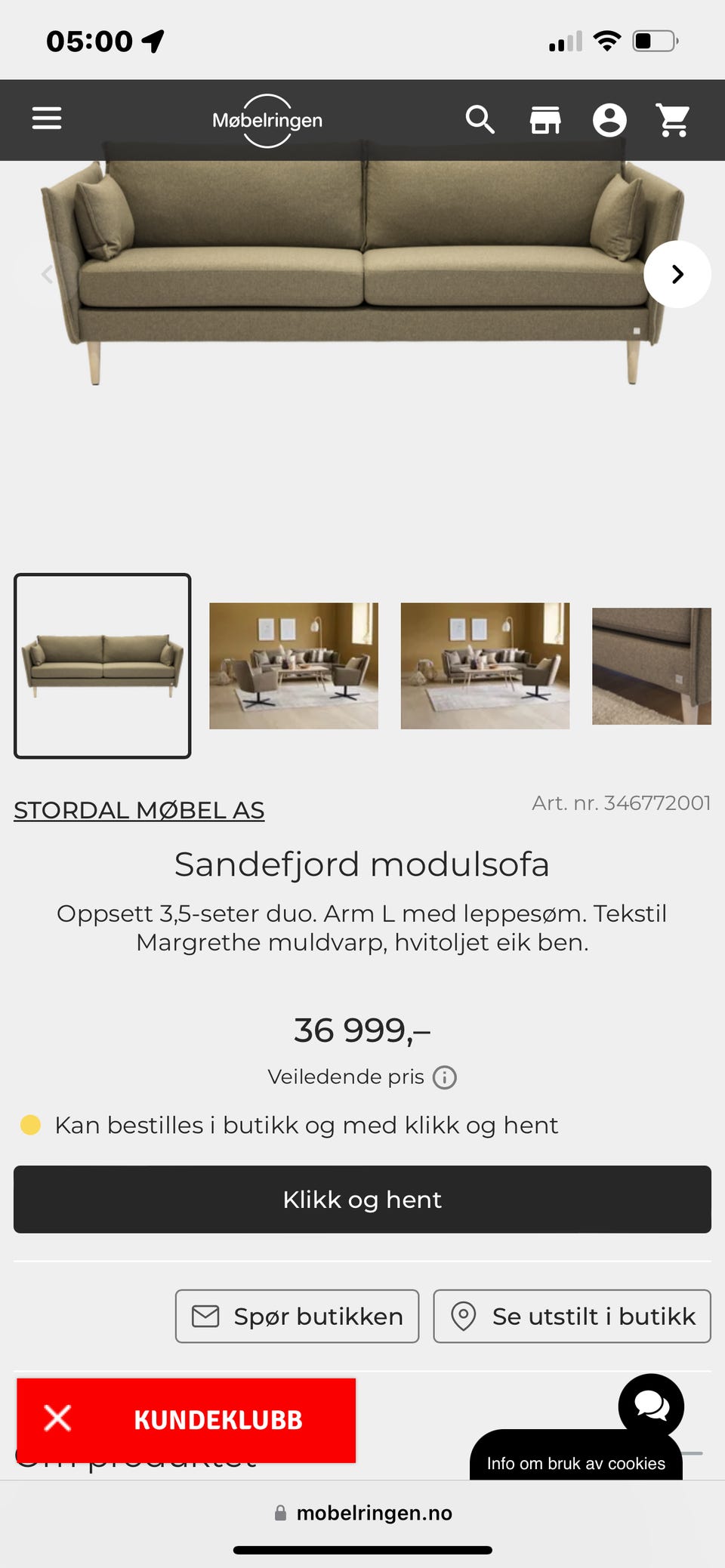Open the STORDAL MØBEL AS link
The width and height of the screenshot is (725, 1568).
139,809
